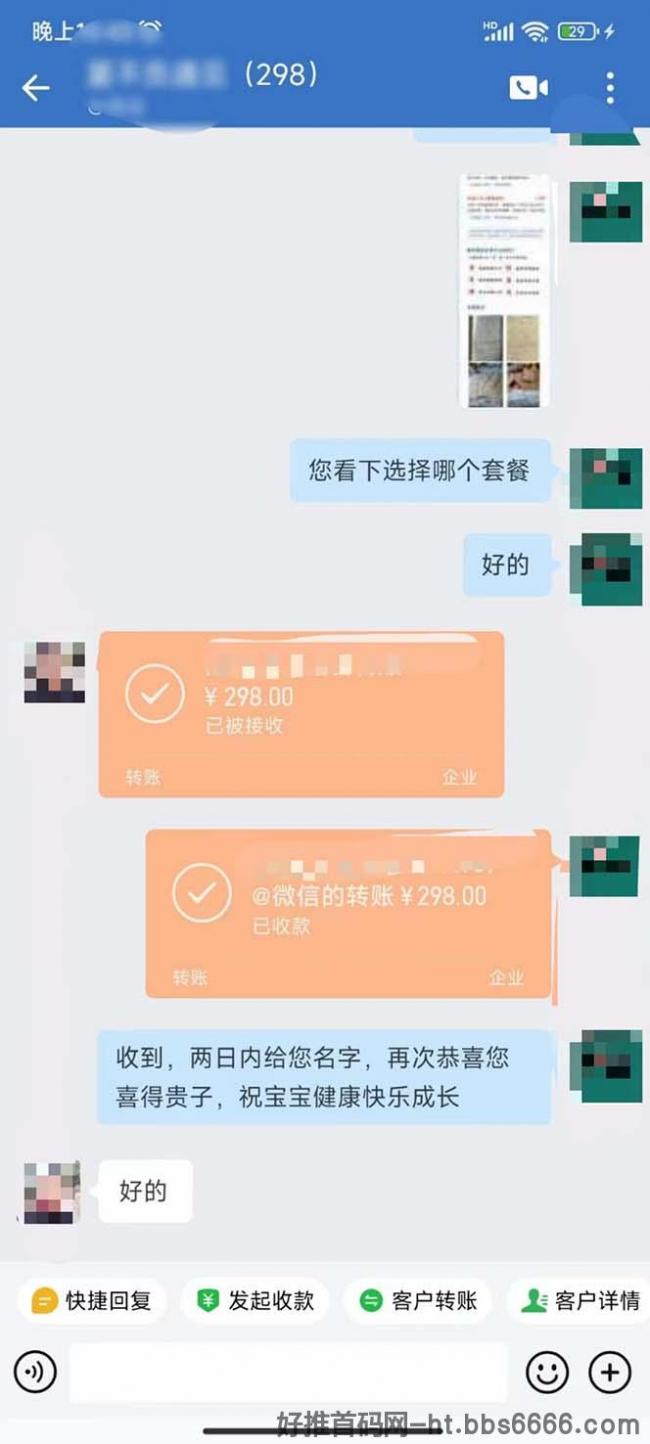
Task: Open the received ¥298.00 transfer card
Action: (x=301, y=714)
